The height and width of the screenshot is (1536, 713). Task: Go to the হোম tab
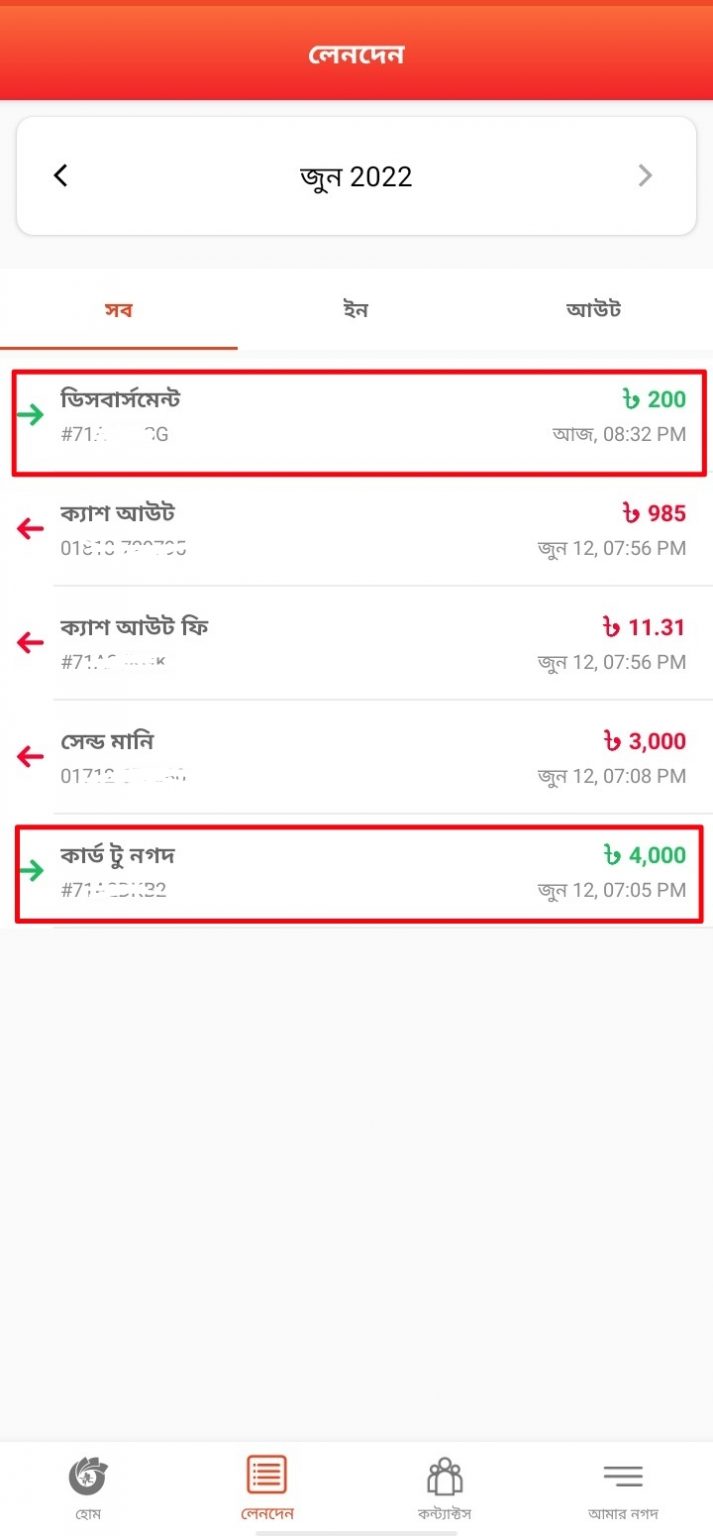point(88,1488)
